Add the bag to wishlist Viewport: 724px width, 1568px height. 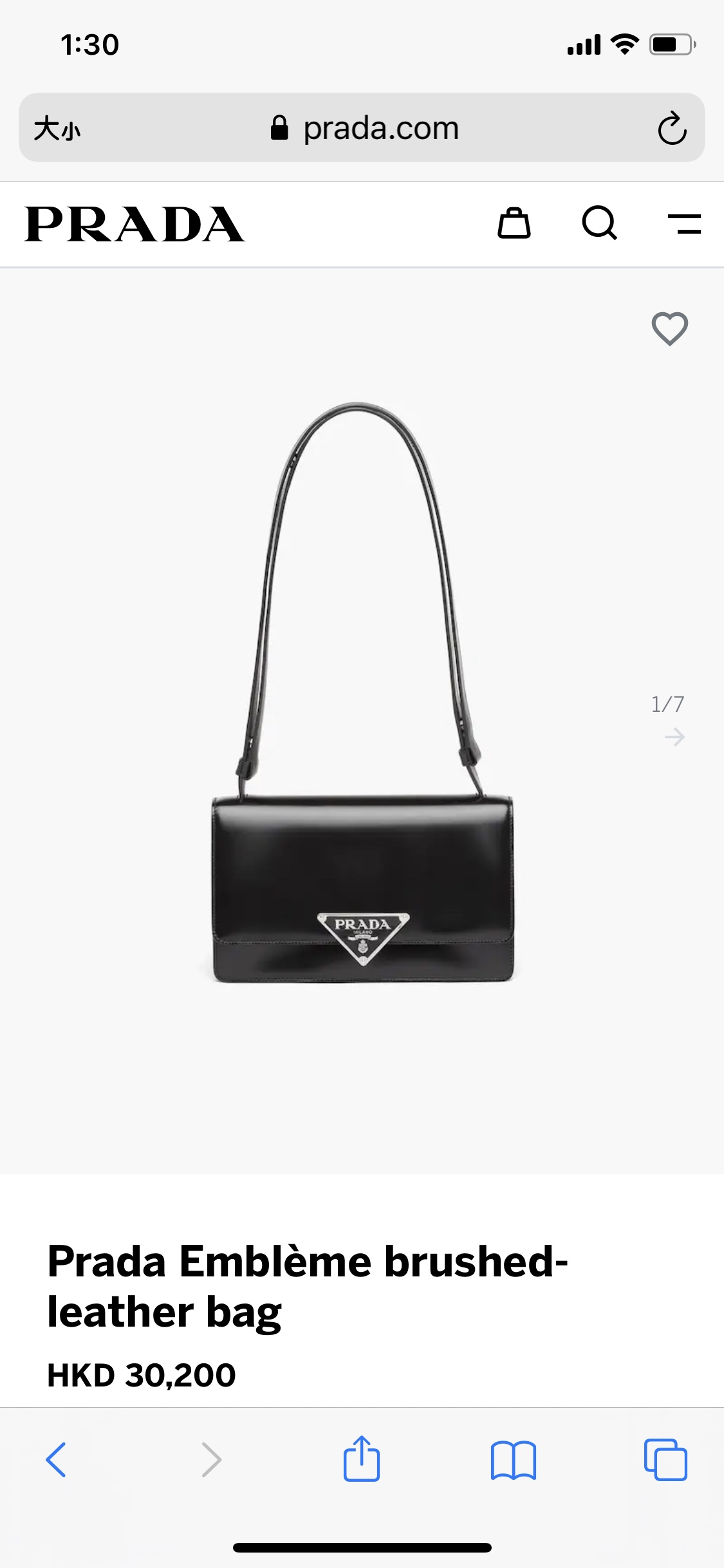(669, 328)
